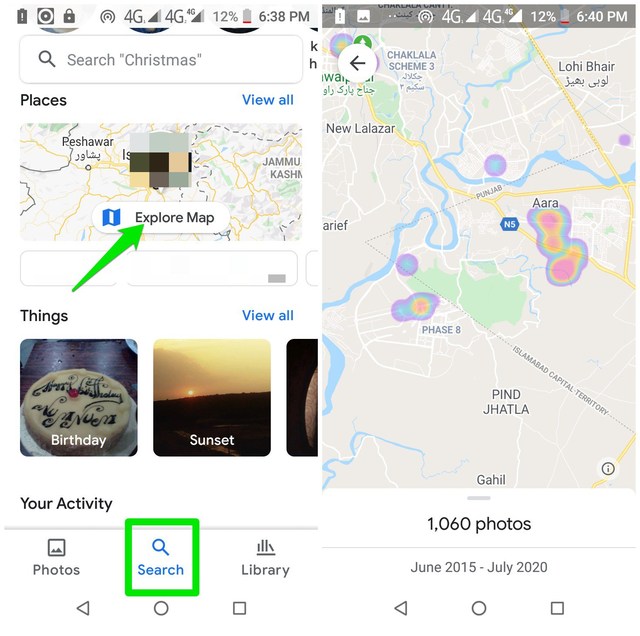The height and width of the screenshot is (636, 640).
Task: Open the Sunset photo category
Action: pyautogui.click(x=212, y=397)
